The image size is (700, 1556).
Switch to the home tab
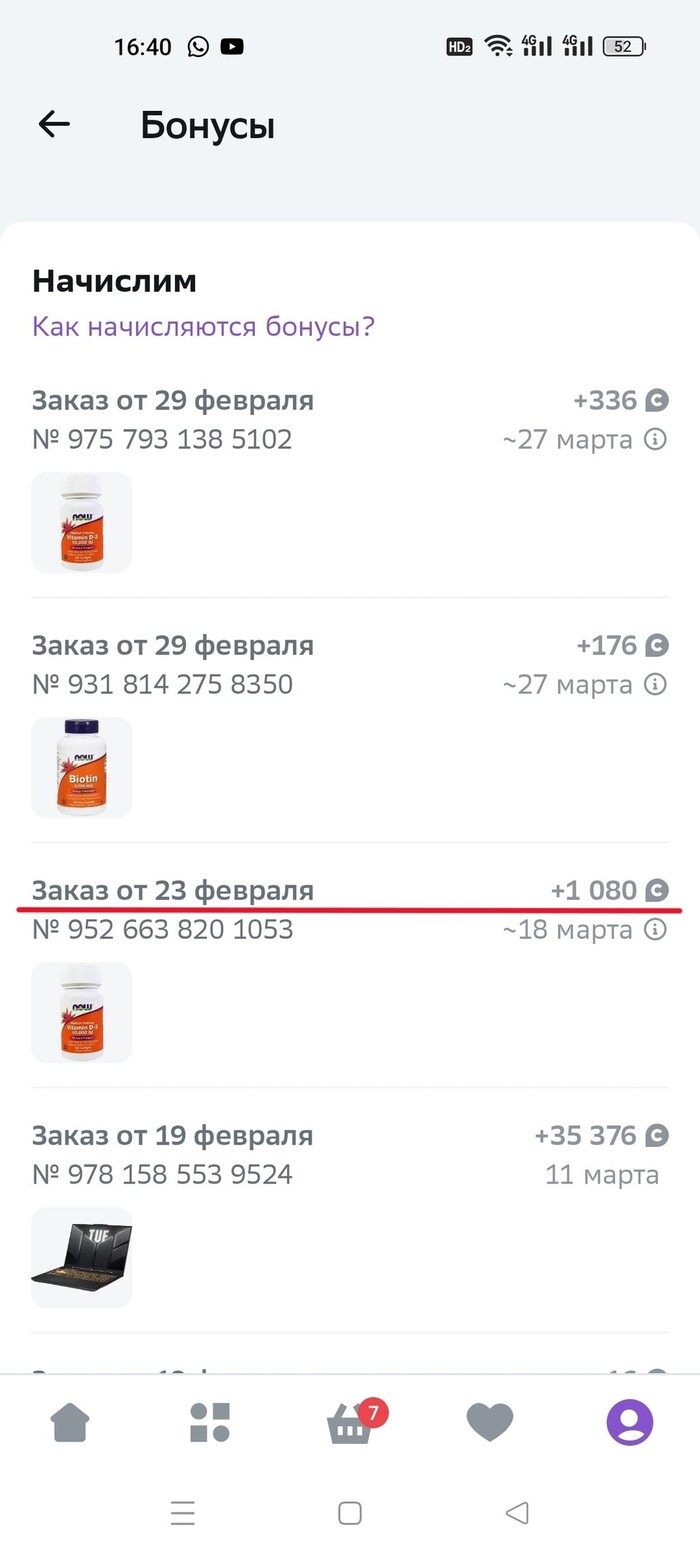pyautogui.click(x=70, y=1422)
